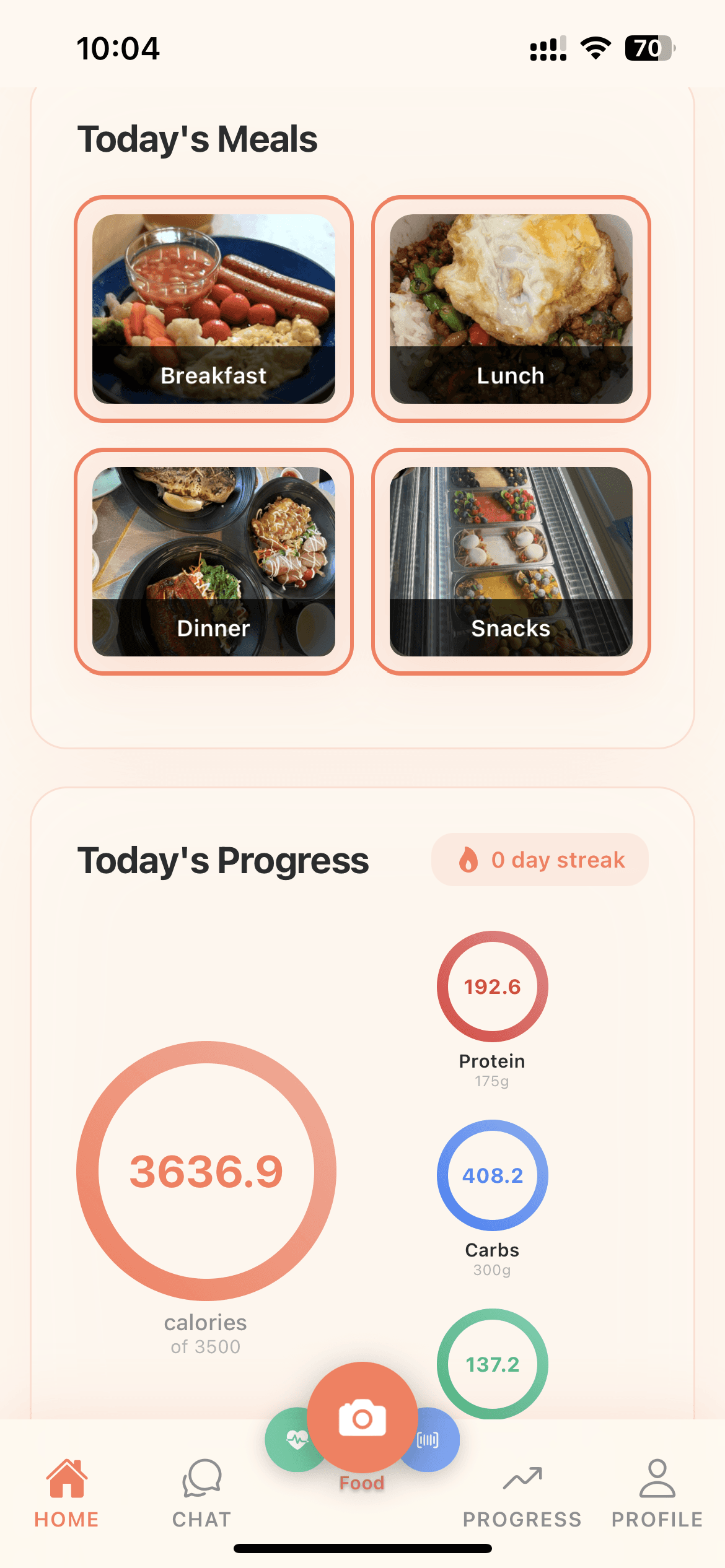Tap the progress trend-line icon
The width and height of the screenshot is (725, 1568).
(522, 1476)
